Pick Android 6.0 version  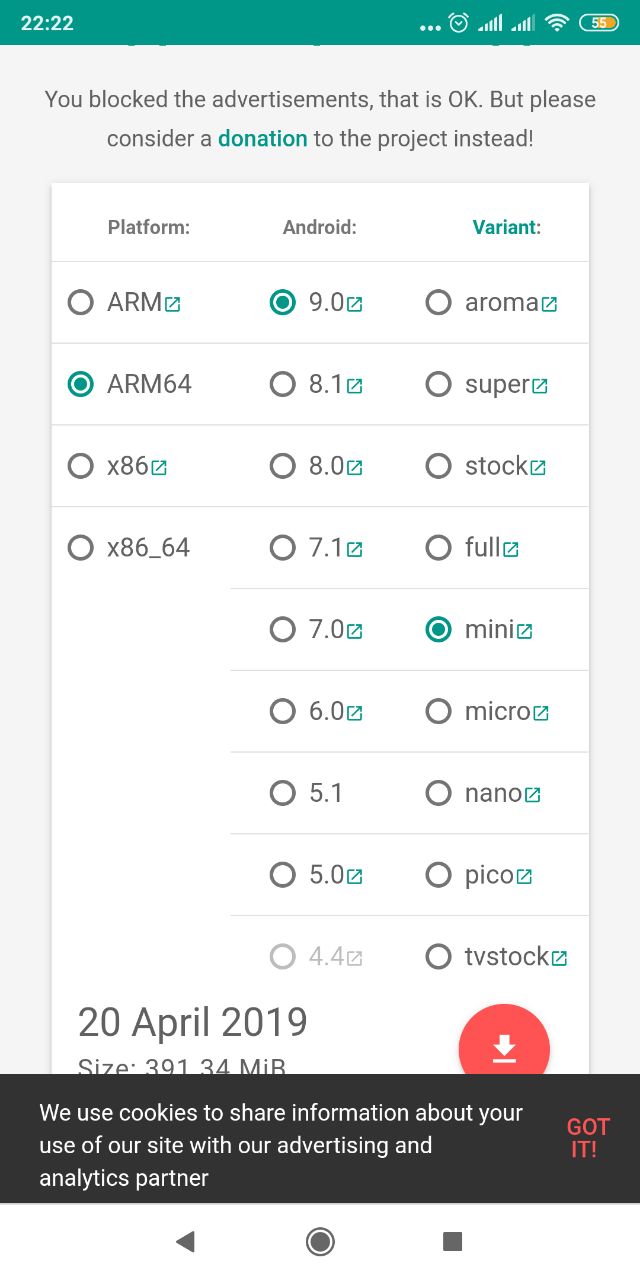coord(283,712)
